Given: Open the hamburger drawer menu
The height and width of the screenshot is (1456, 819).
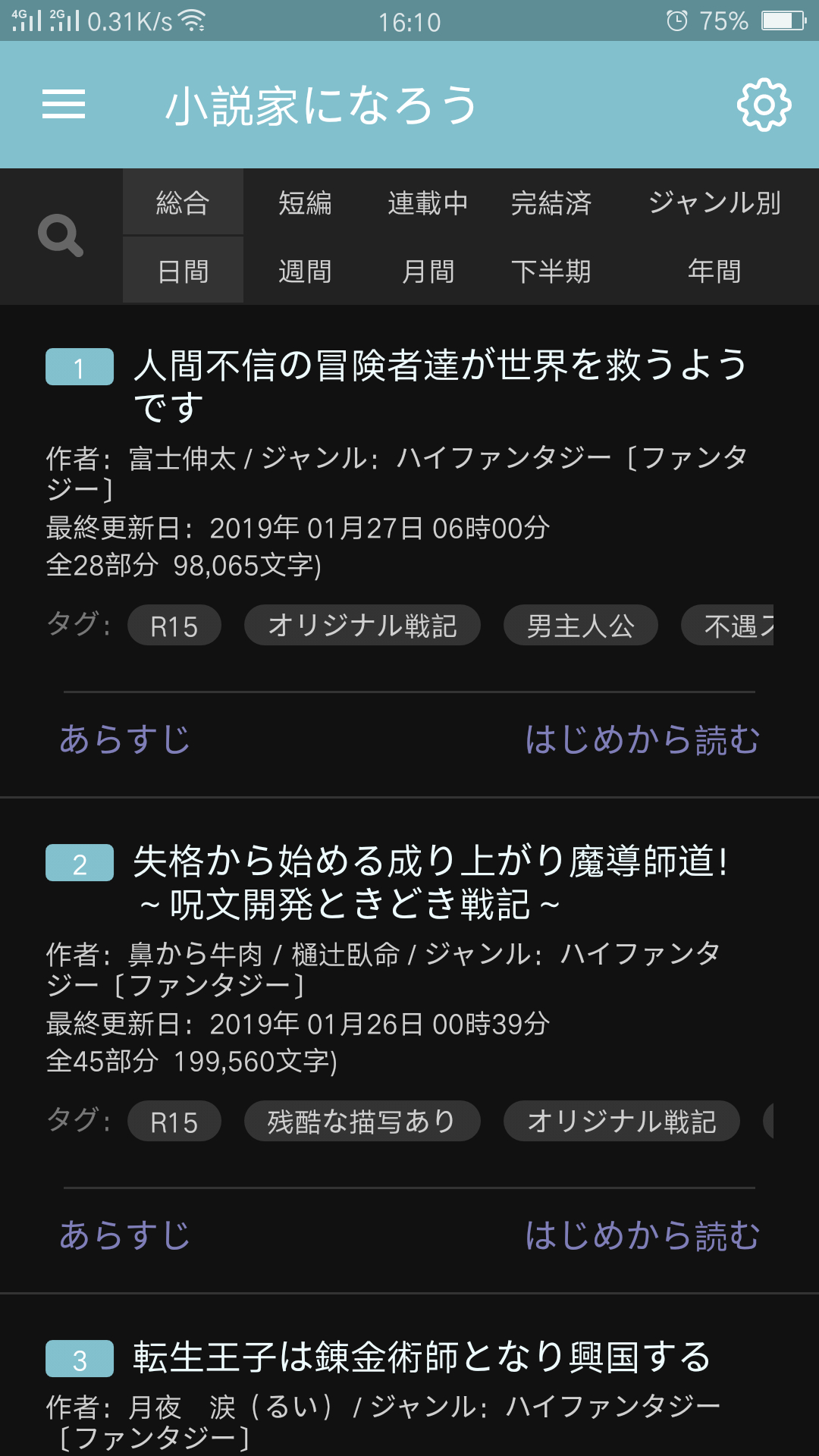Looking at the screenshot, I should 64,104.
